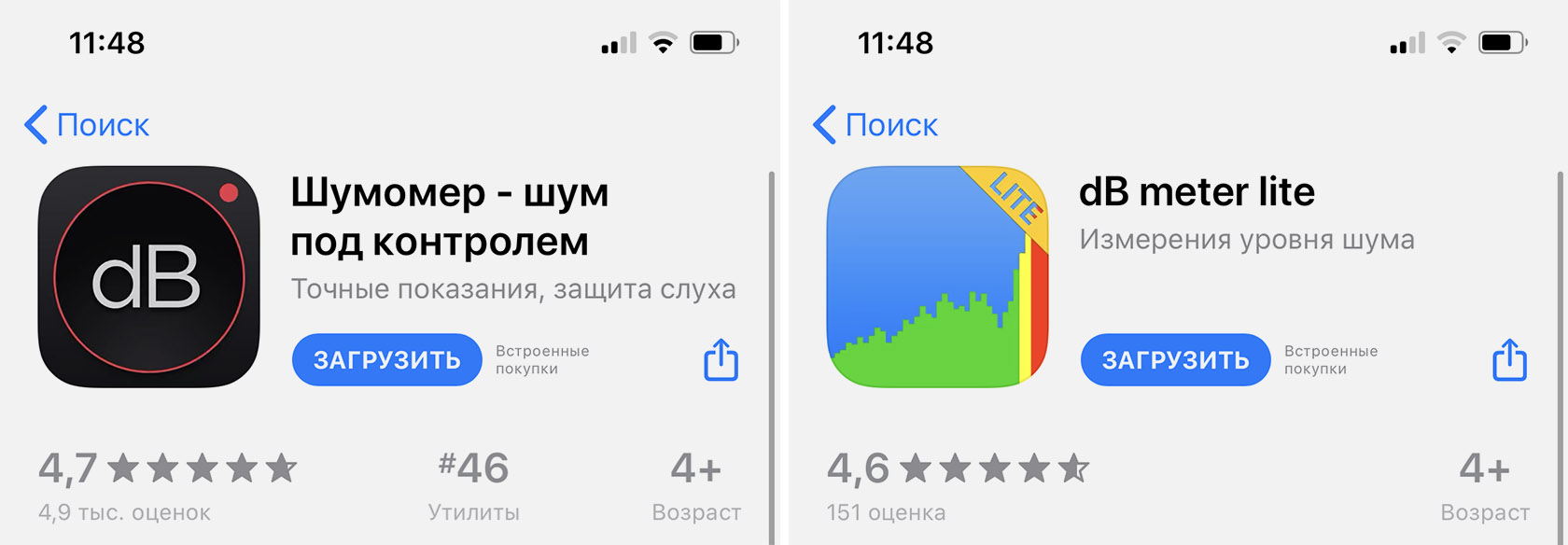The image size is (1568, 545).
Task: Tap ЗАГРУЗИТЬ for Шумомер app
Action: [386, 360]
